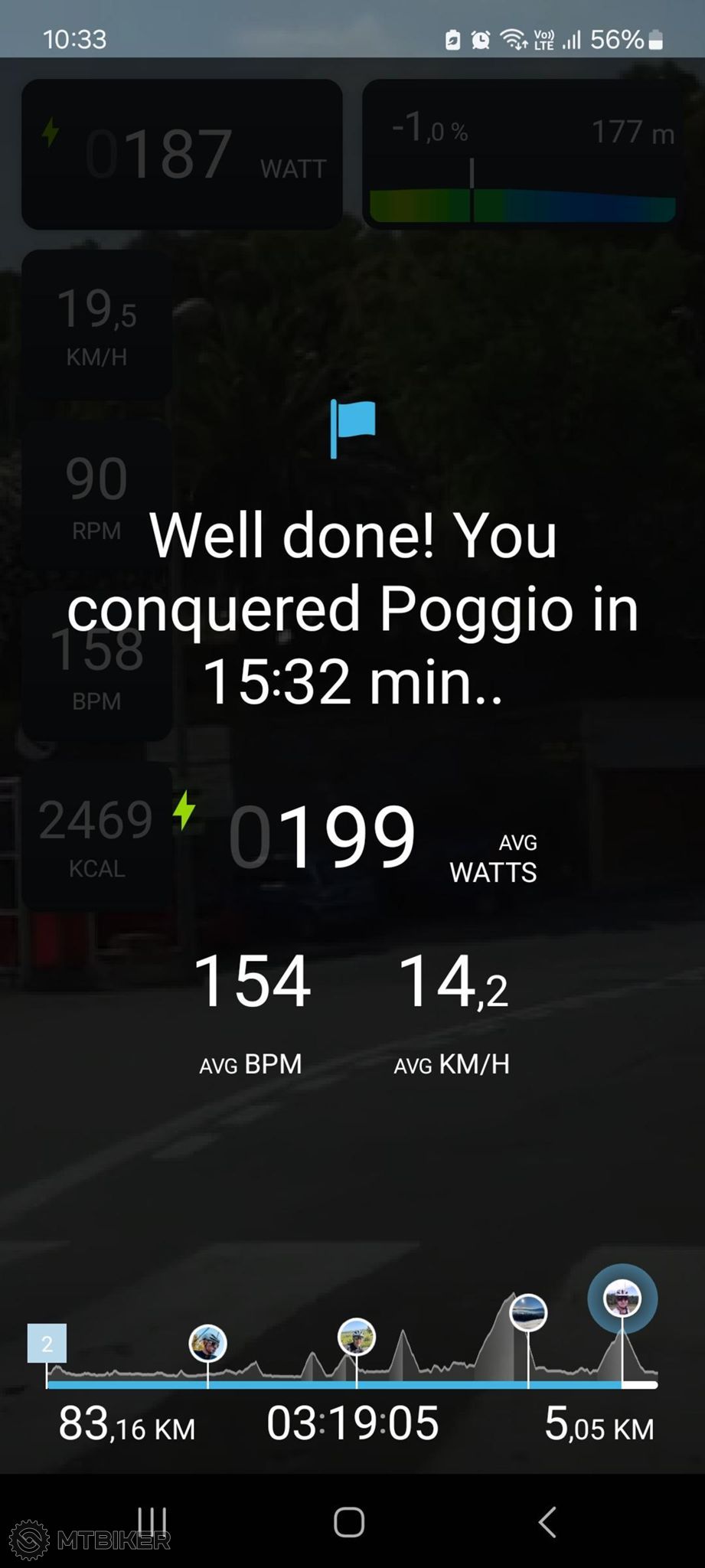The height and width of the screenshot is (1568, 705).
Task: Tap the numbered 2 marker at route start
Action: (x=47, y=1344)
